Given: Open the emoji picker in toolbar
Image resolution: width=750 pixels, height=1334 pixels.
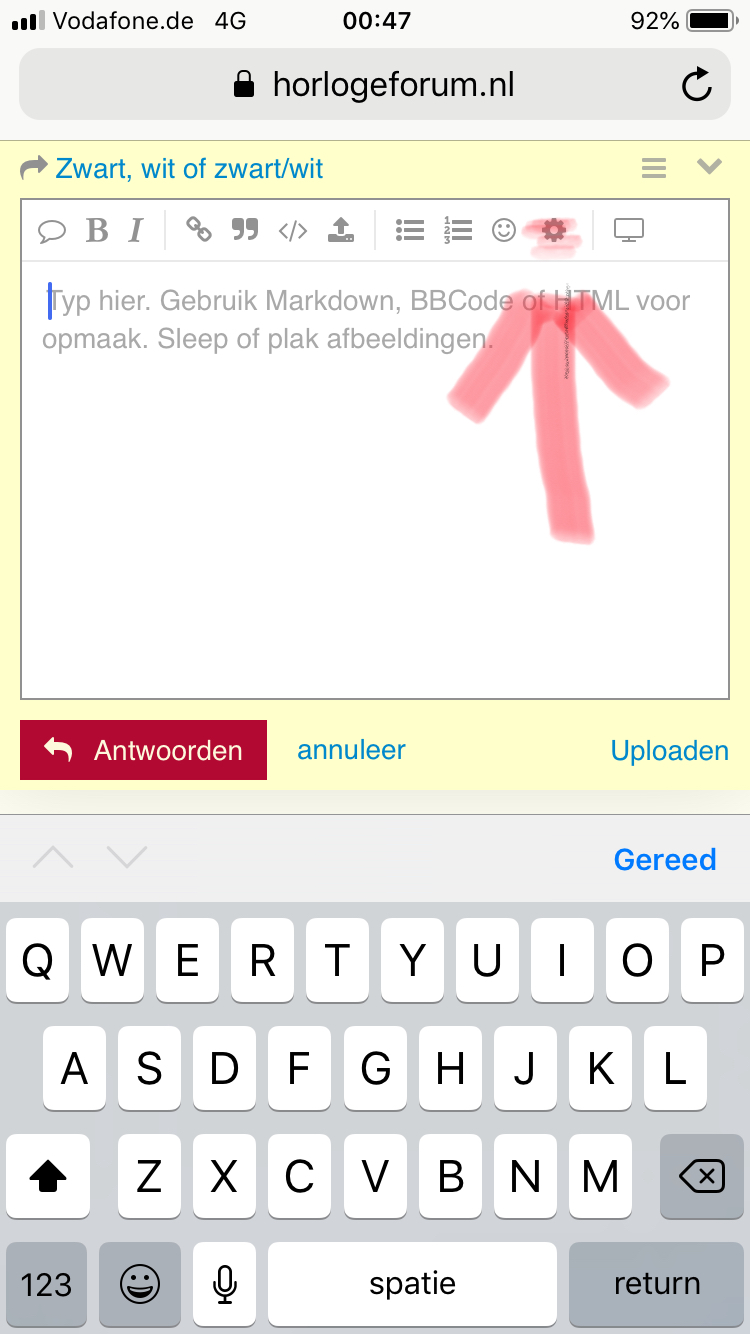Looking at the screenshot, I should (x=504, y=230).
